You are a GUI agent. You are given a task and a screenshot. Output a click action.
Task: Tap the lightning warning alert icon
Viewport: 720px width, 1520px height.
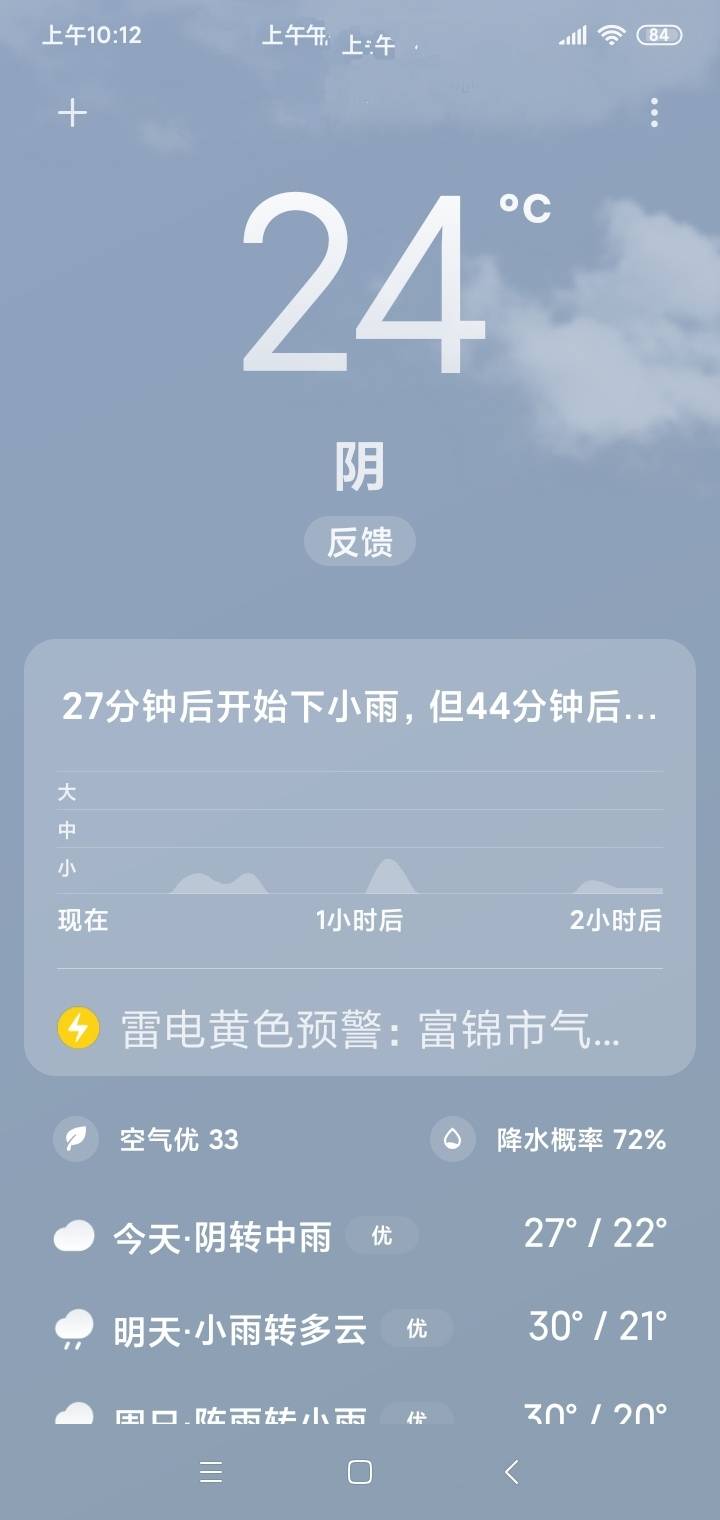click(x=79, y=1027)
